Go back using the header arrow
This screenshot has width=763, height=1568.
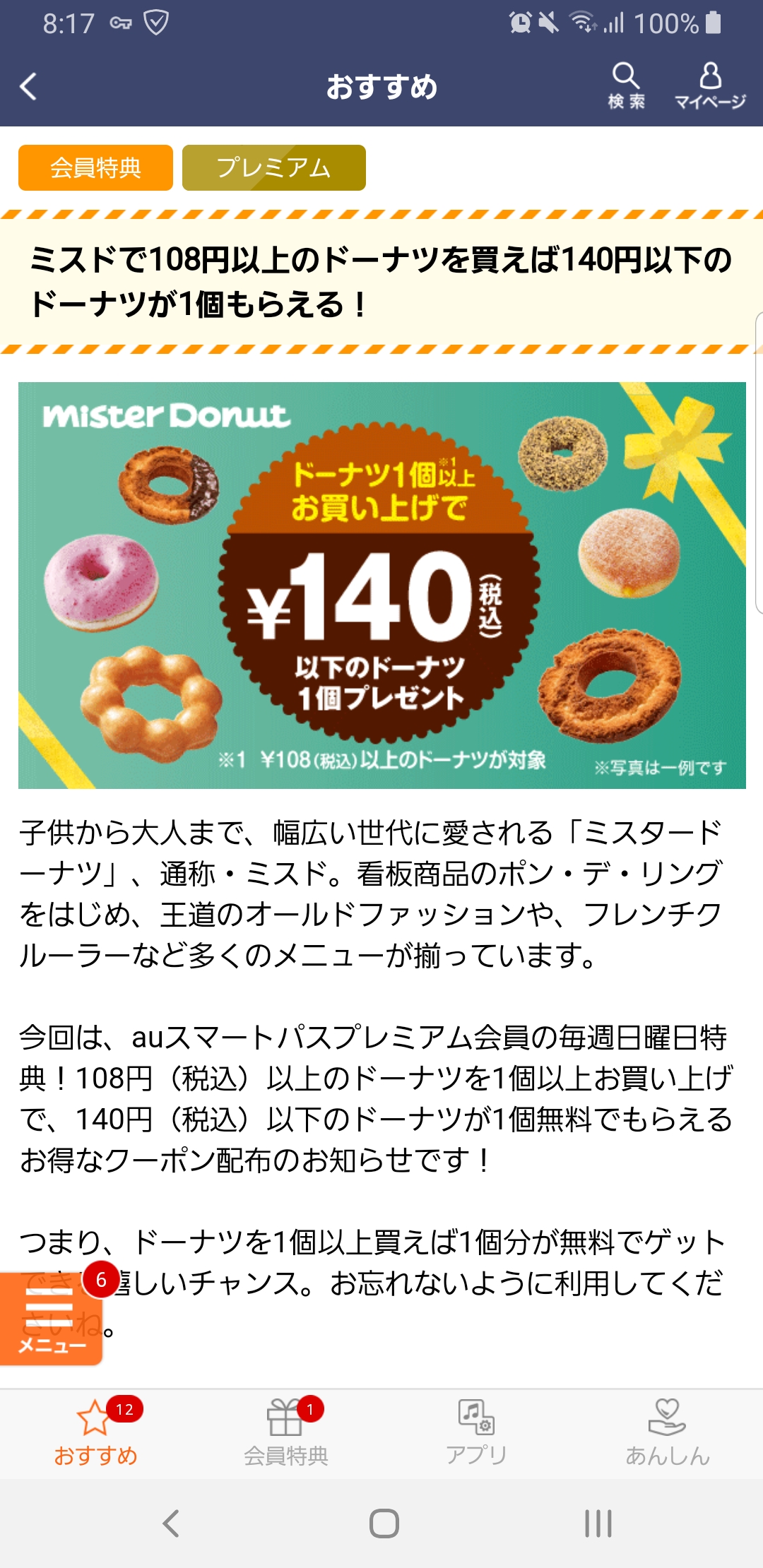(29, 87)
